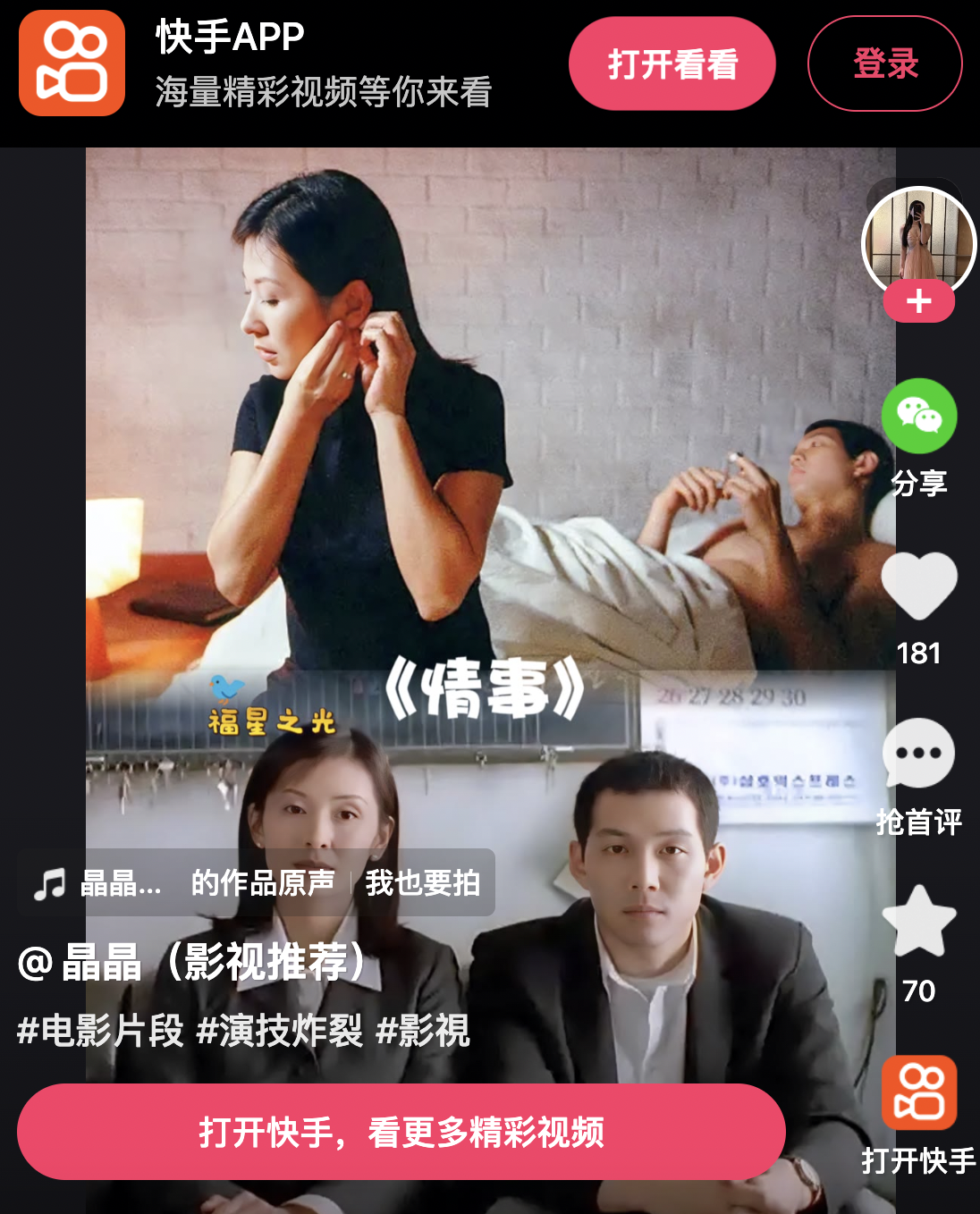Favorite the video with the star icon
This screenshot has height=1214, width=980.
point(918,923)
